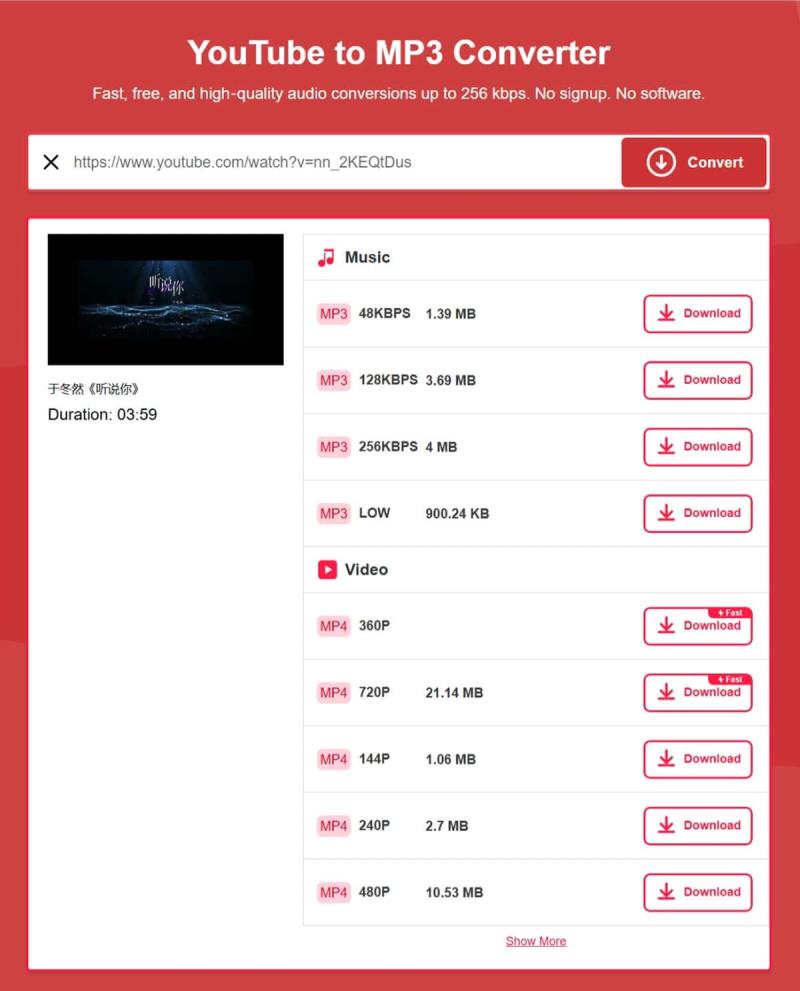This screenshot has width=800, height=991.
Task: Click the MP3 badge next to 256KBPS
Action: [332, 447]
